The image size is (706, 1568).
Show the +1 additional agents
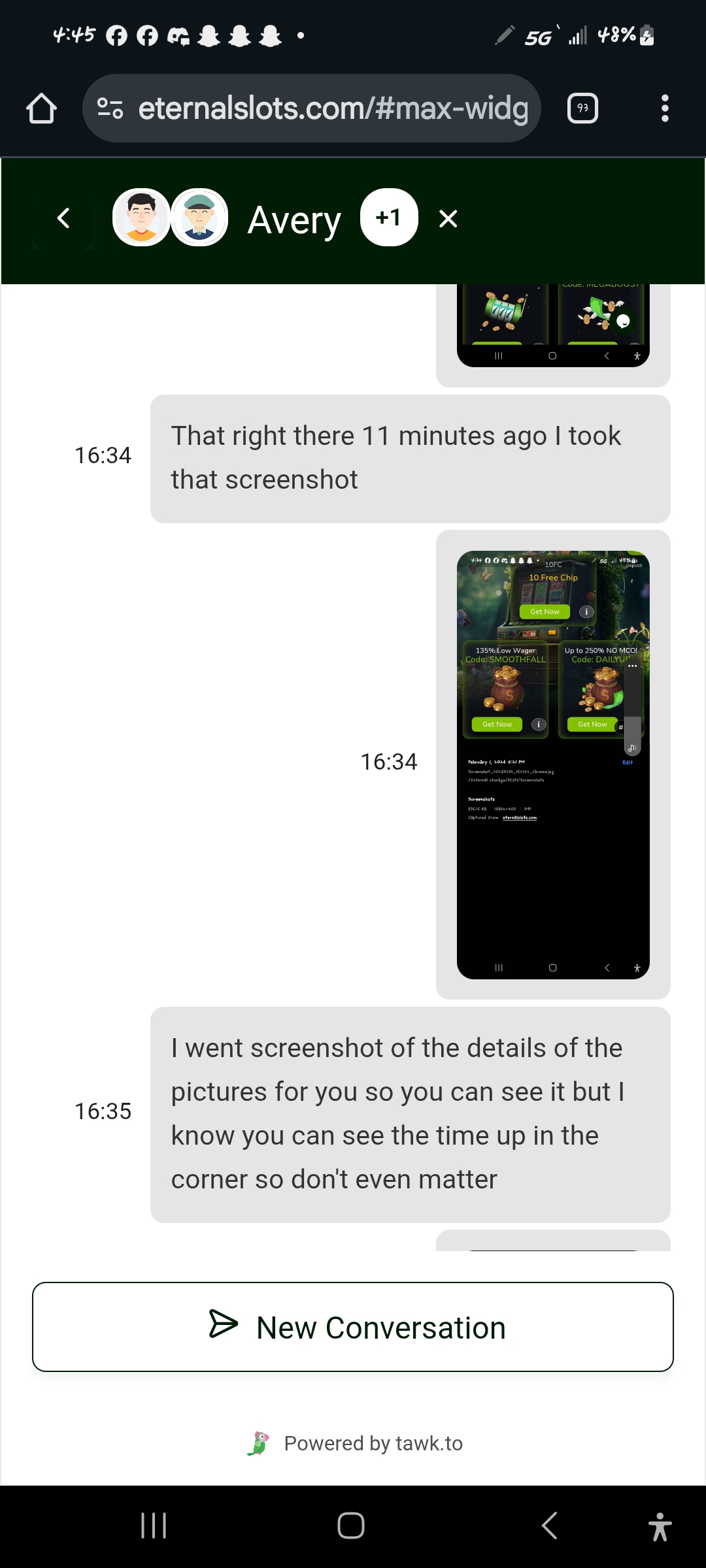389,218
